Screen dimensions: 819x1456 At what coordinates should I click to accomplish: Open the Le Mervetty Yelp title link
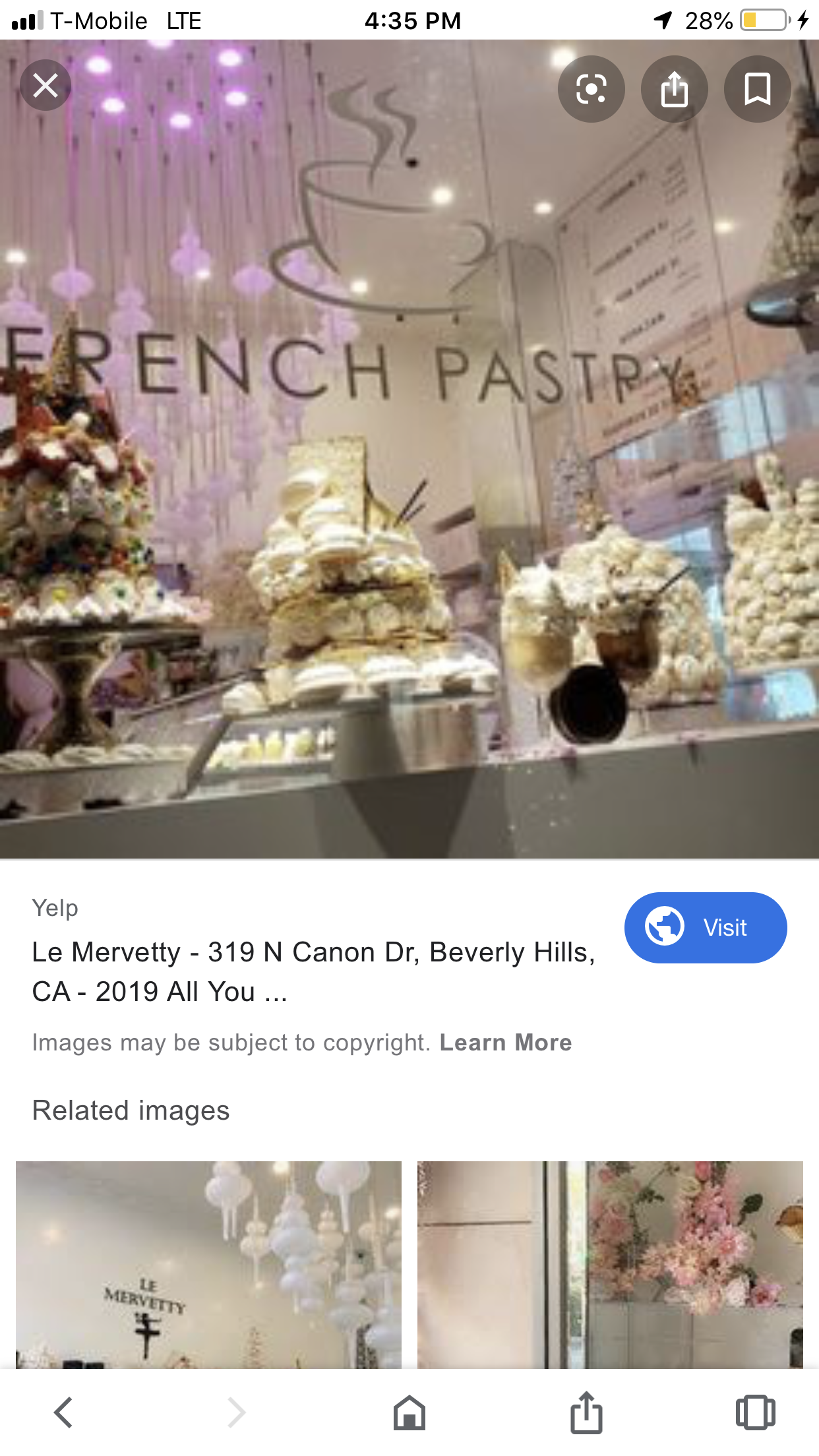coord(313,971)
